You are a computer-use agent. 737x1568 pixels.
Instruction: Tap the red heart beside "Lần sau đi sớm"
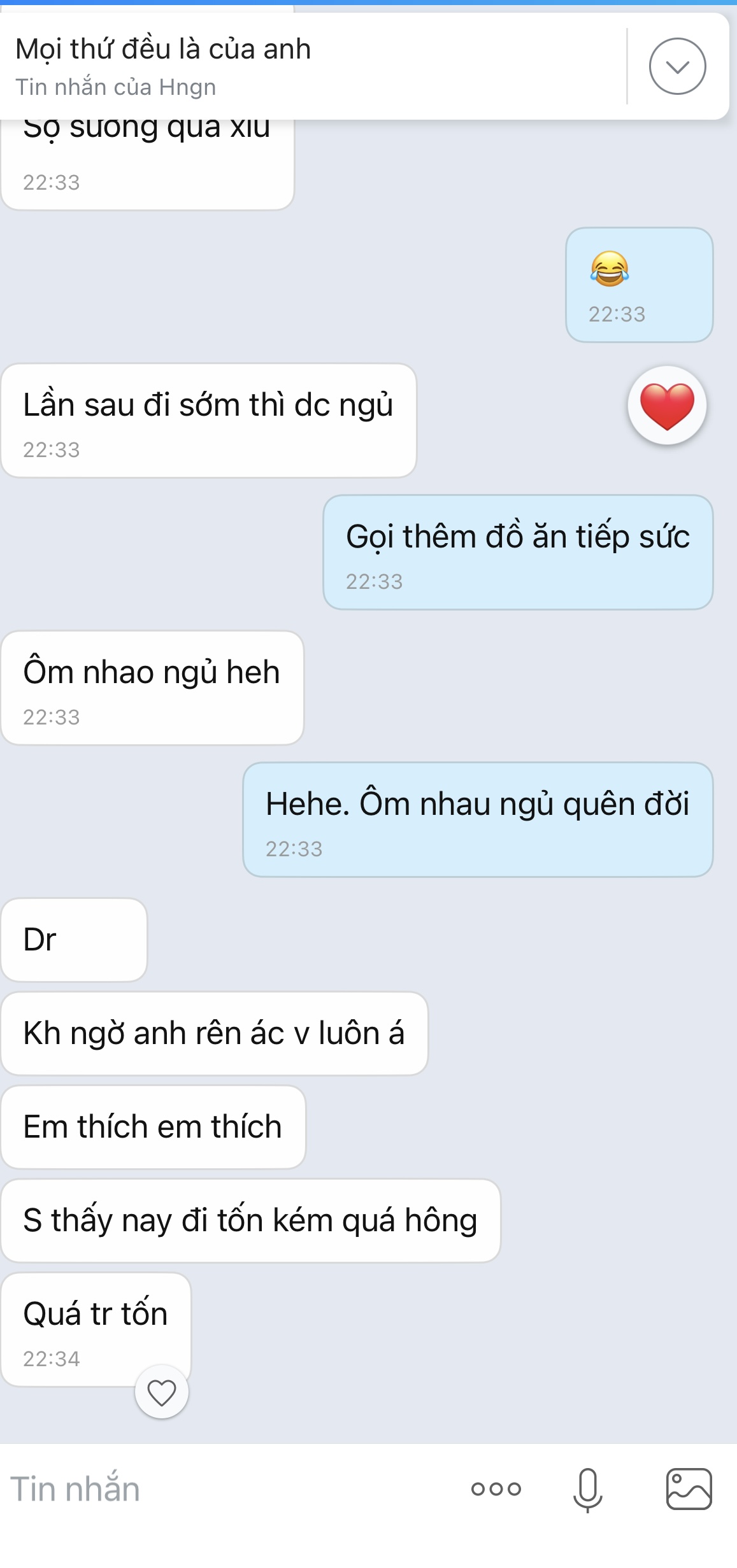(667, 406)
